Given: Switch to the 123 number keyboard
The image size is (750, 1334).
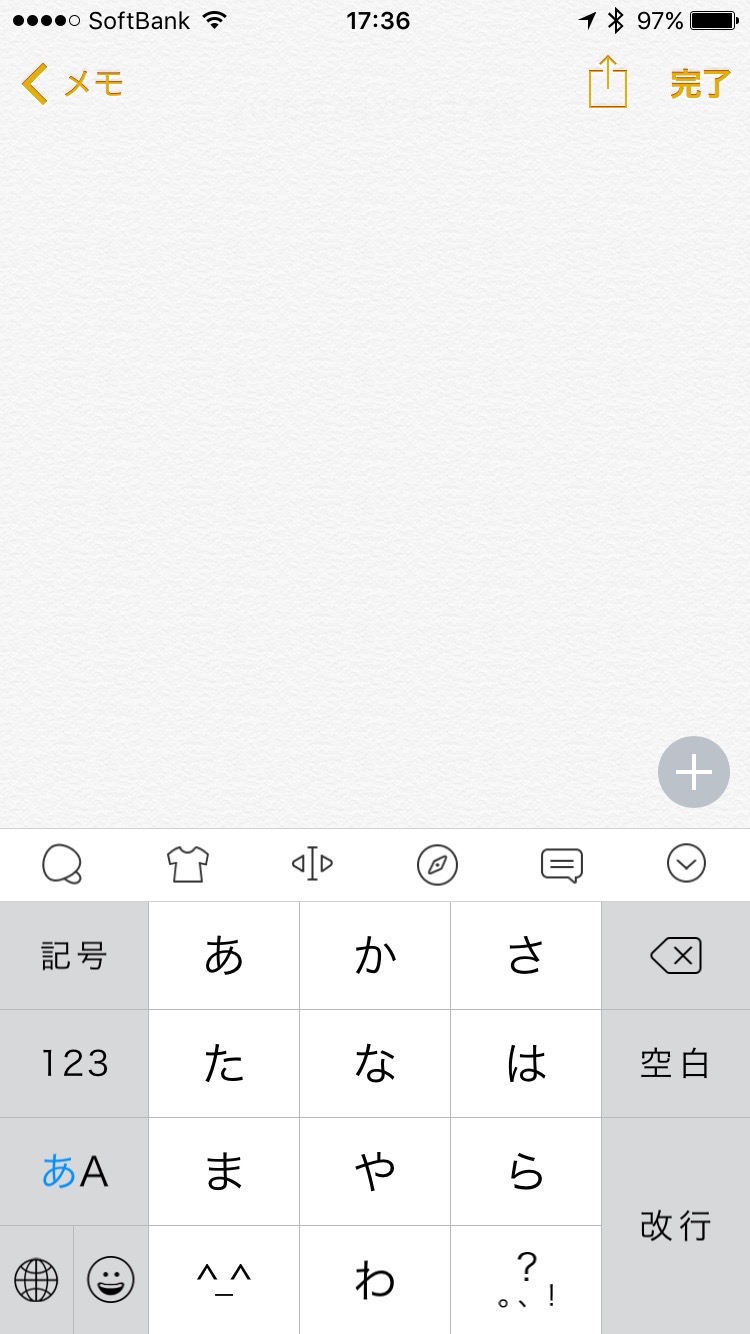Looking at the screenshot, I should [74, 1064].
